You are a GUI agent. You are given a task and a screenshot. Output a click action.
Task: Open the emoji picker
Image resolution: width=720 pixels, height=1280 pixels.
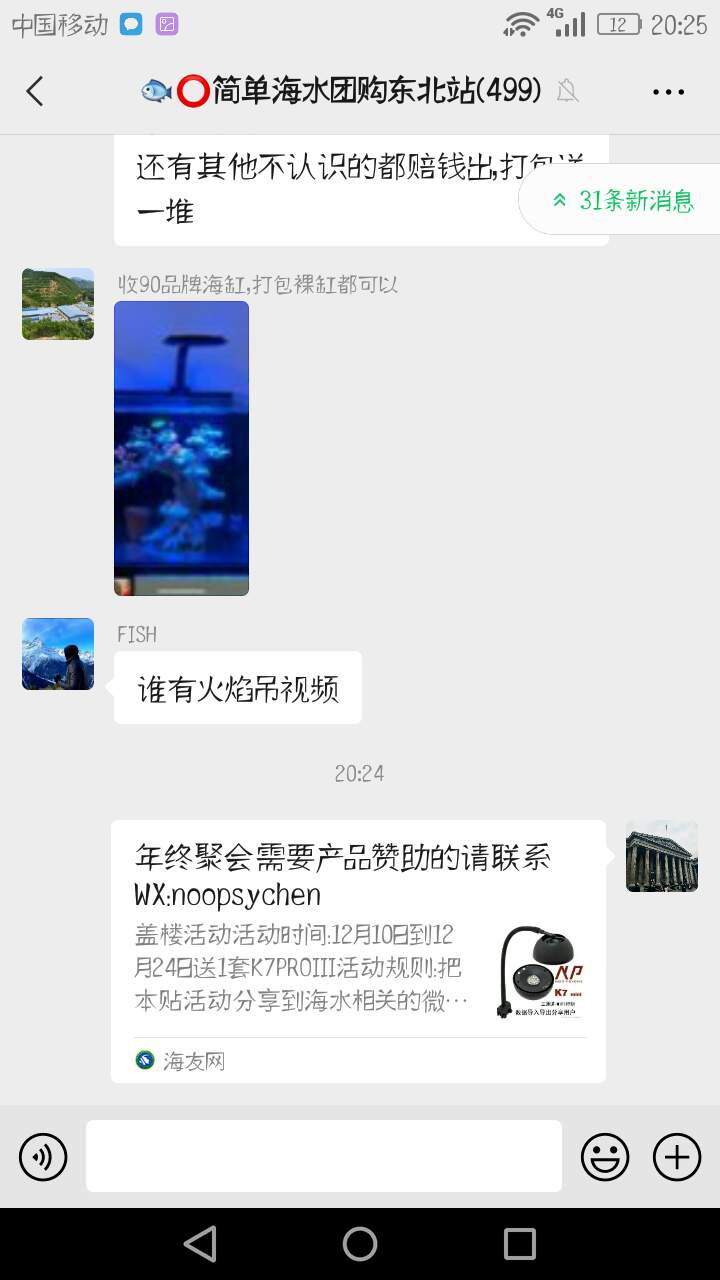[x=605, y=1157]
